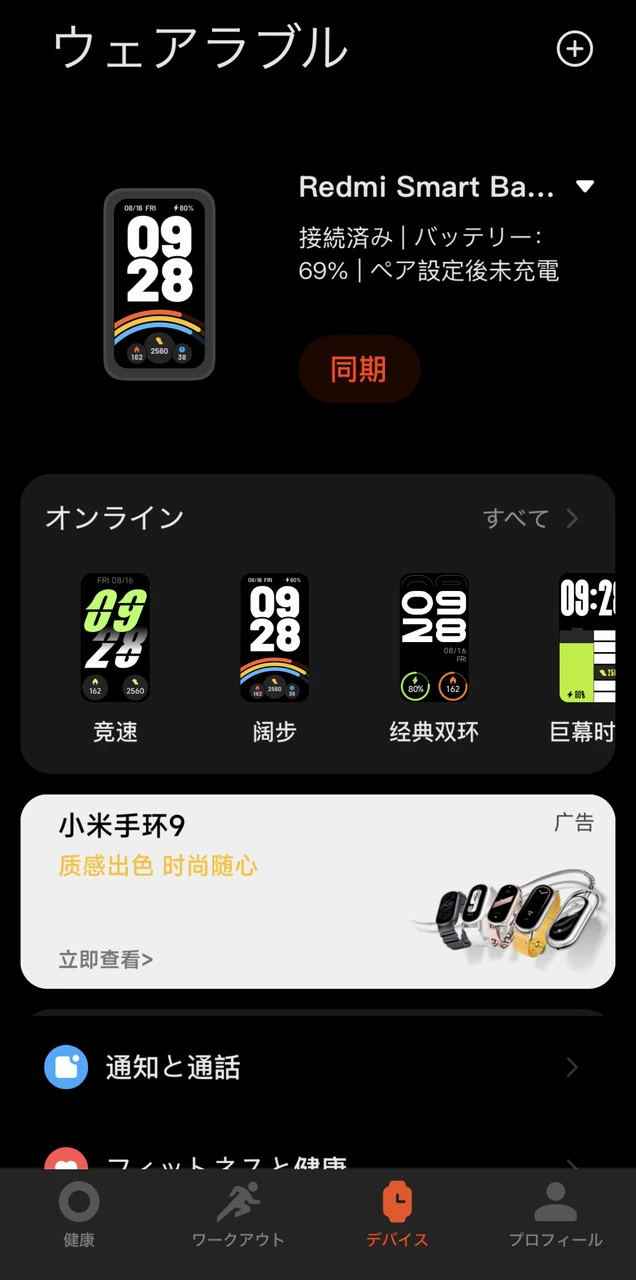Switch to the プロフィール tab
Image resolution: width=636 pixels, height=1280 pixels.
[x=555, y=1216]
